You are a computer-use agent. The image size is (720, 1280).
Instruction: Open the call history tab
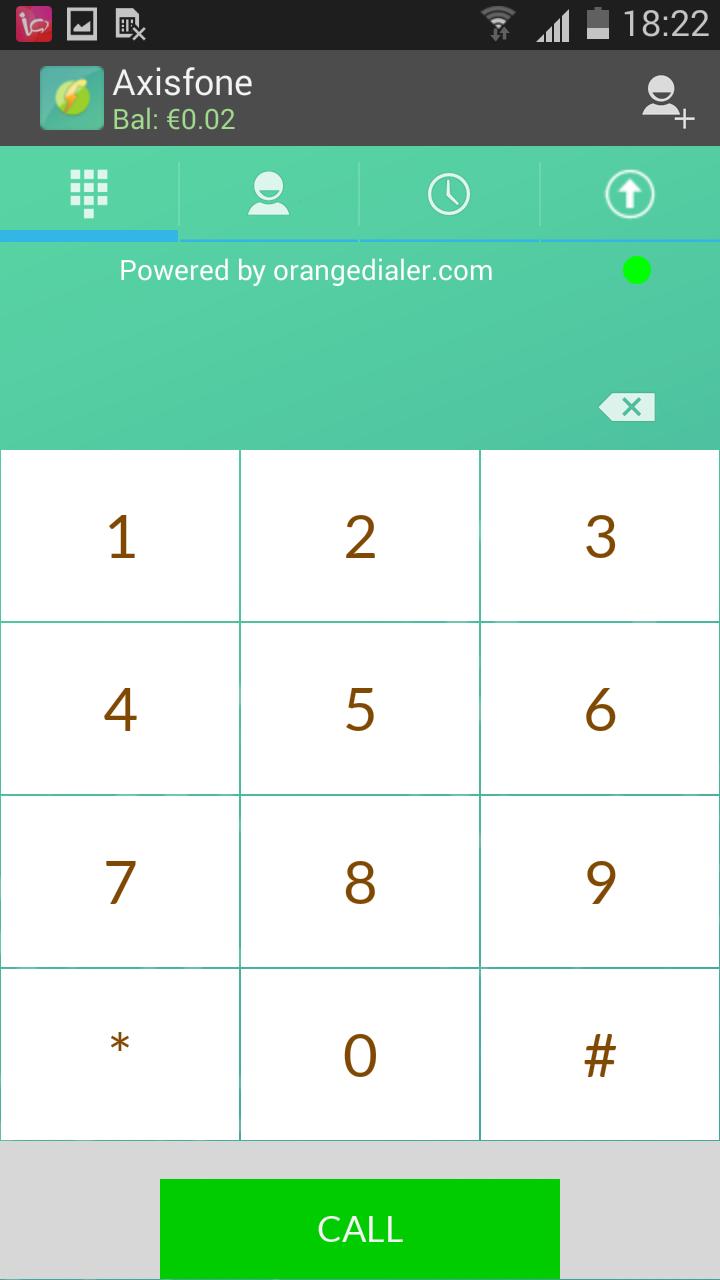(449, 193)
